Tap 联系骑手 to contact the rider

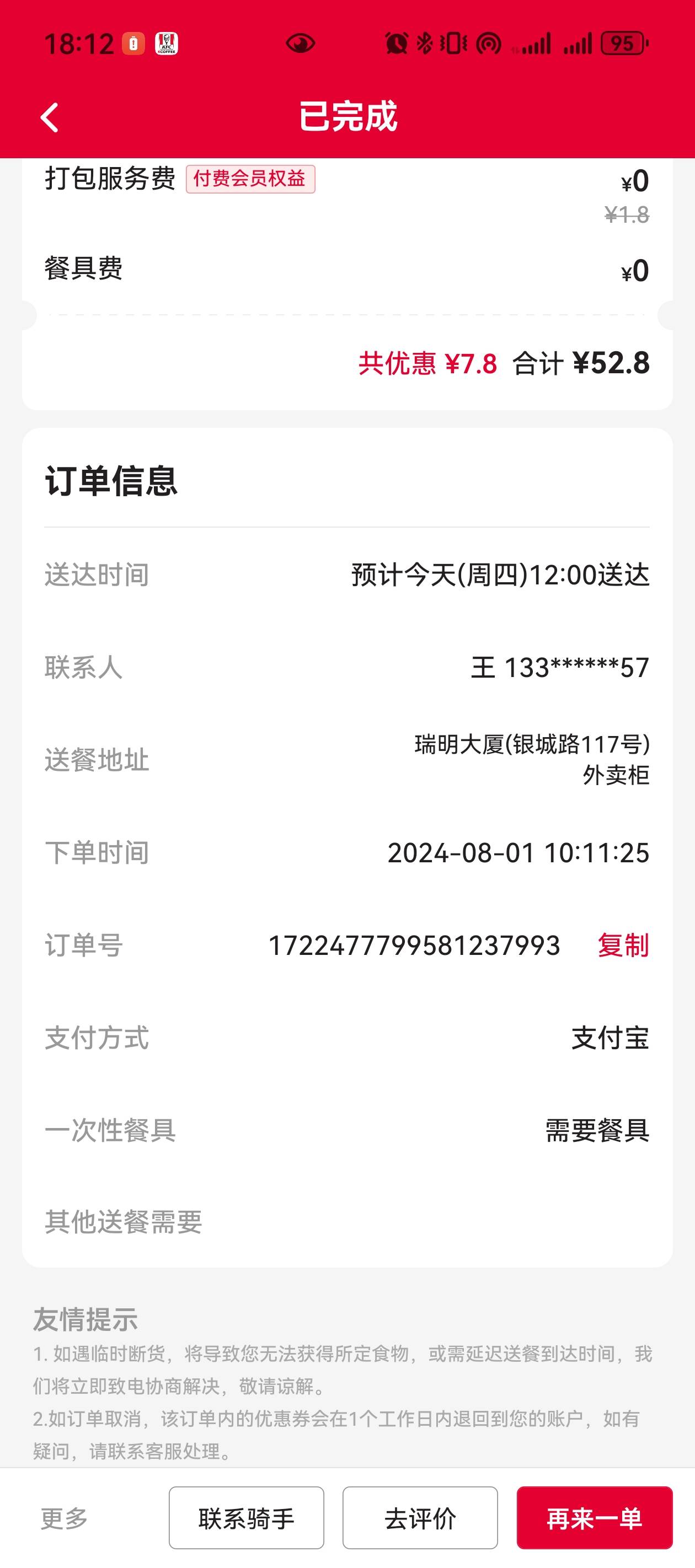(246, 1517)
